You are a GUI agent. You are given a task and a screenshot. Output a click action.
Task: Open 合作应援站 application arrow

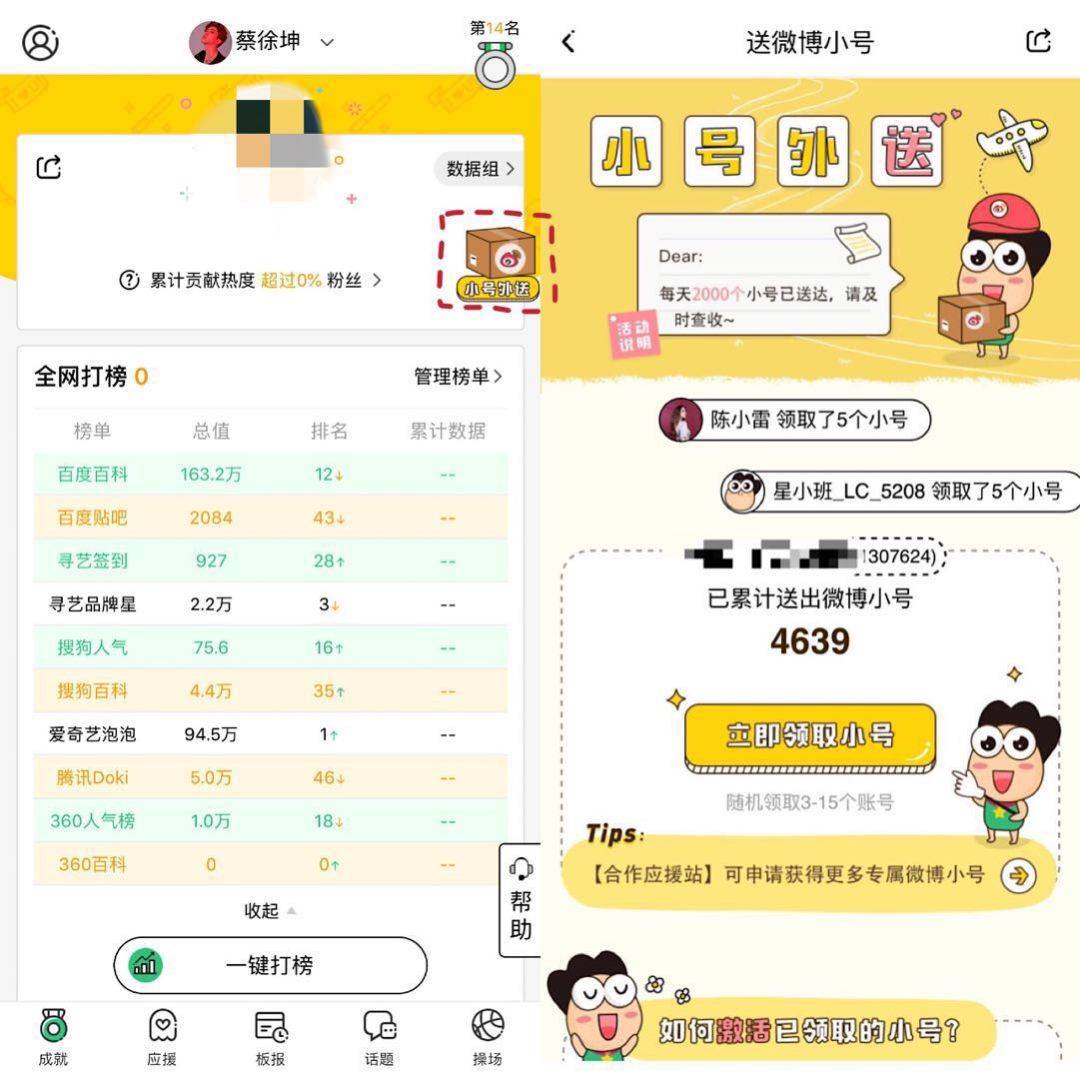1018,876
